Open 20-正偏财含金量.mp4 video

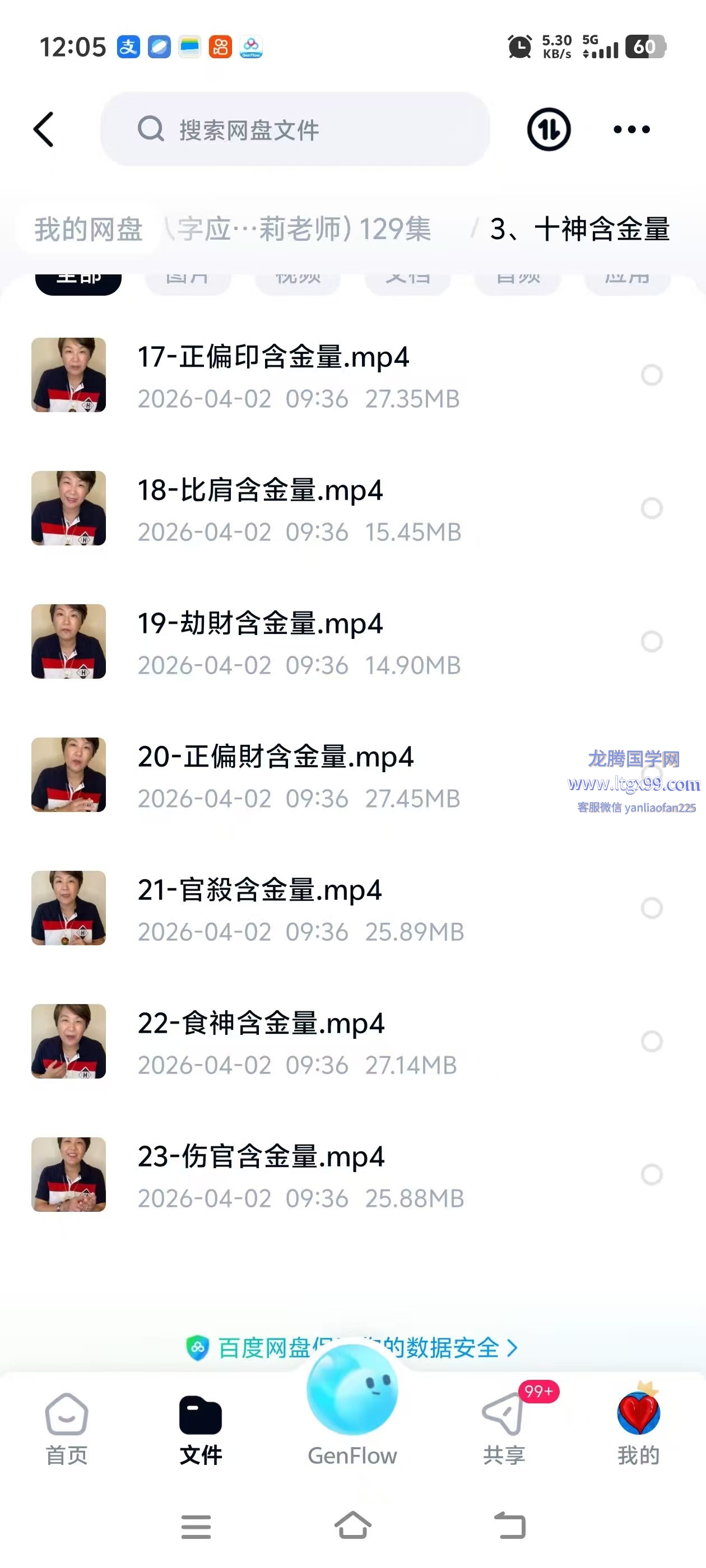275,757
